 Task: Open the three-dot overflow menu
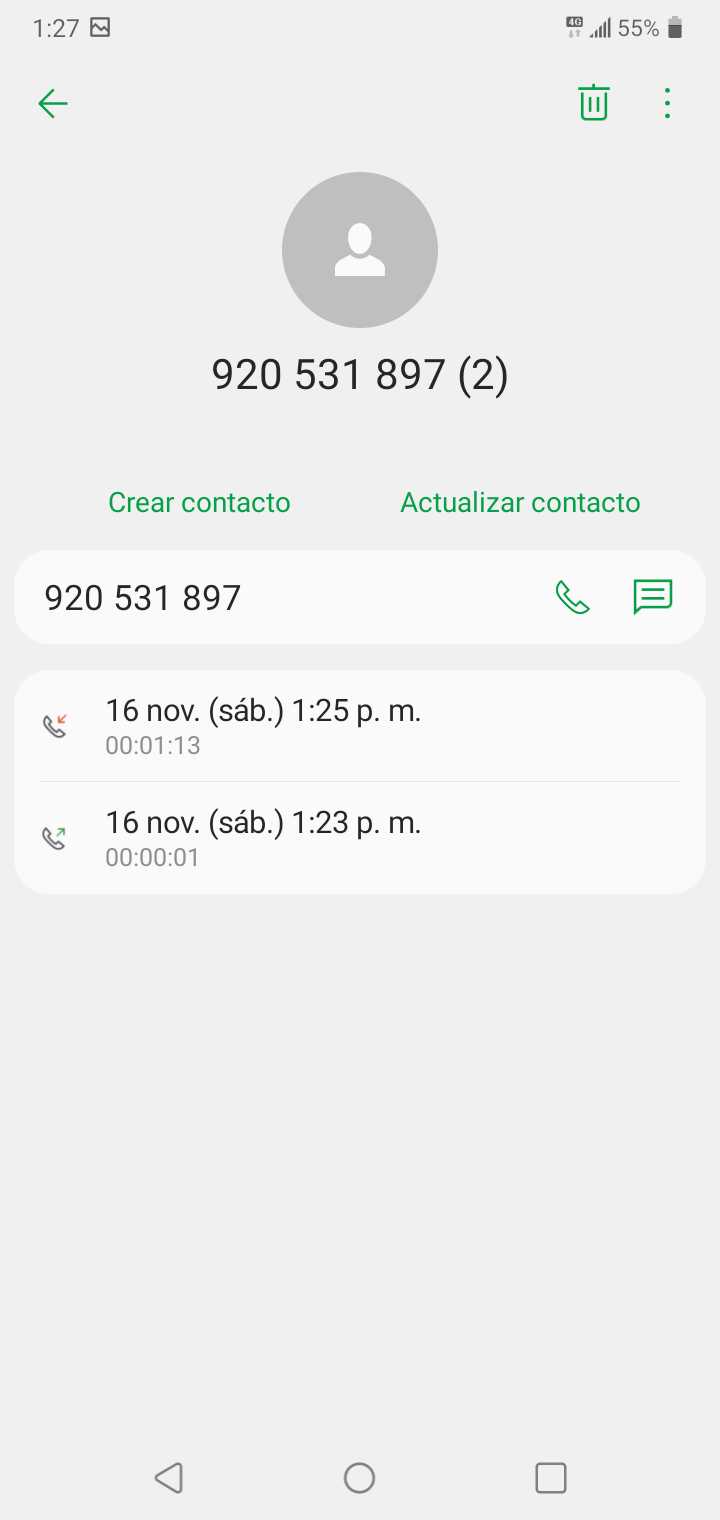pyautogui.click(x=667, y=103)
